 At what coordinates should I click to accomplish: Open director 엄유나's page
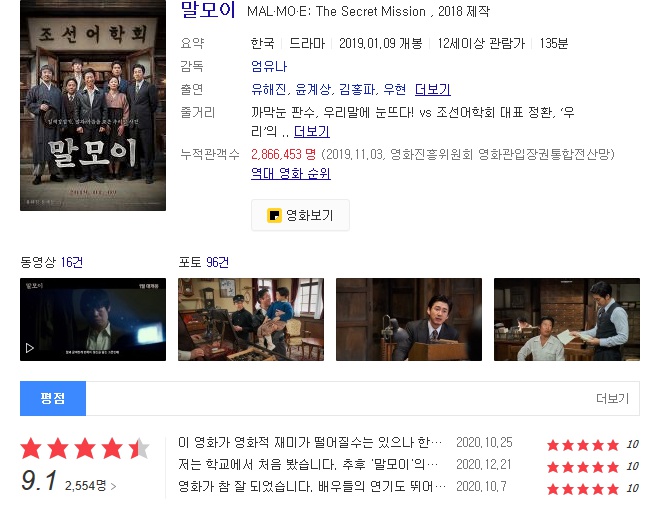tap(269, 66)
